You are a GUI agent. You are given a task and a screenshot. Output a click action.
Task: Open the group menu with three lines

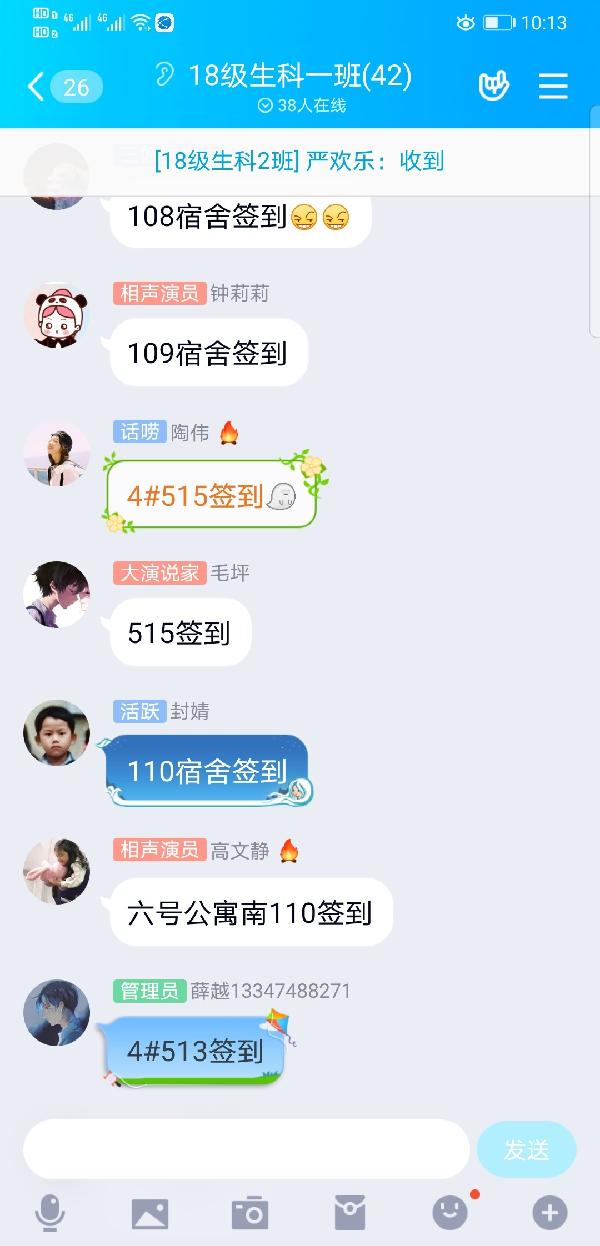pyautogui.click(x=553, y=86)
